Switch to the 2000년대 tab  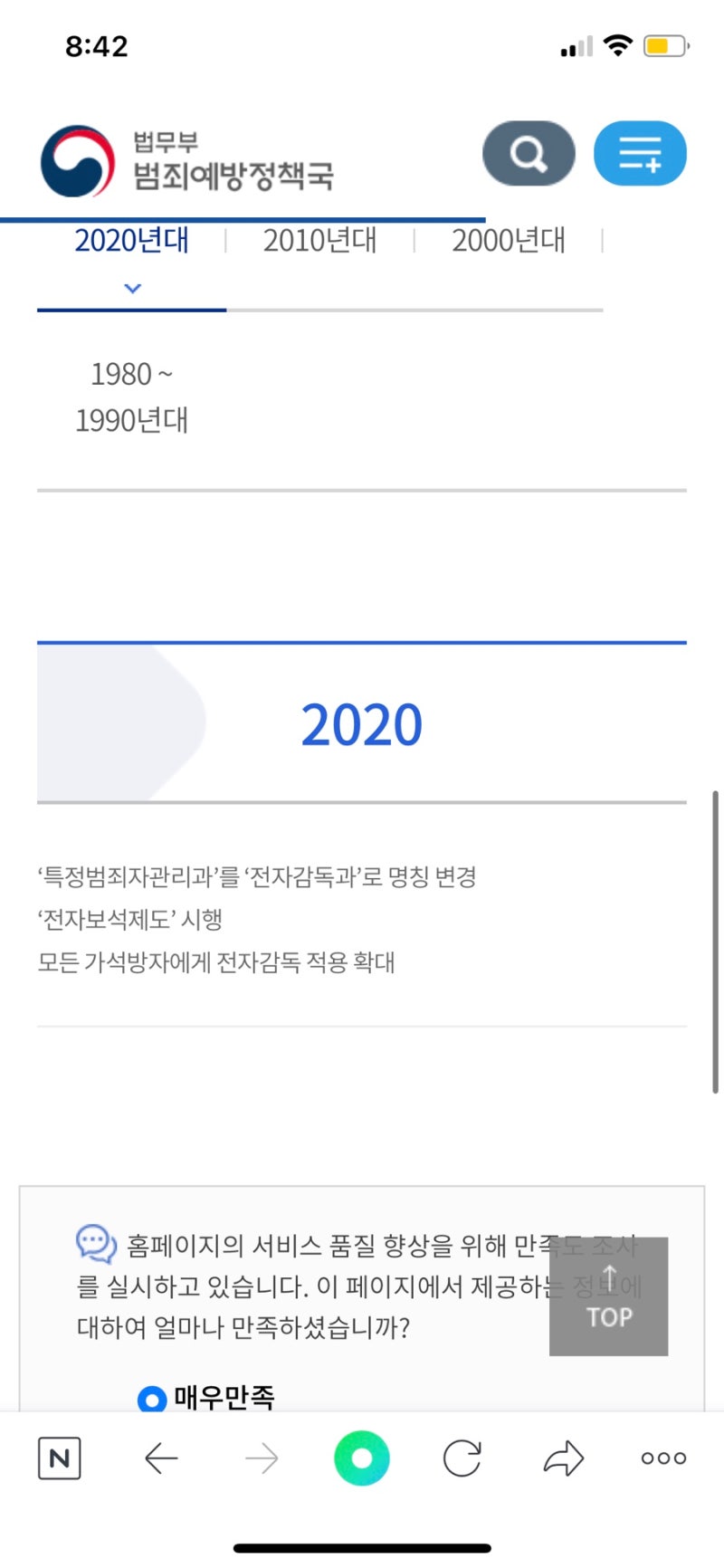pos(509,242)
